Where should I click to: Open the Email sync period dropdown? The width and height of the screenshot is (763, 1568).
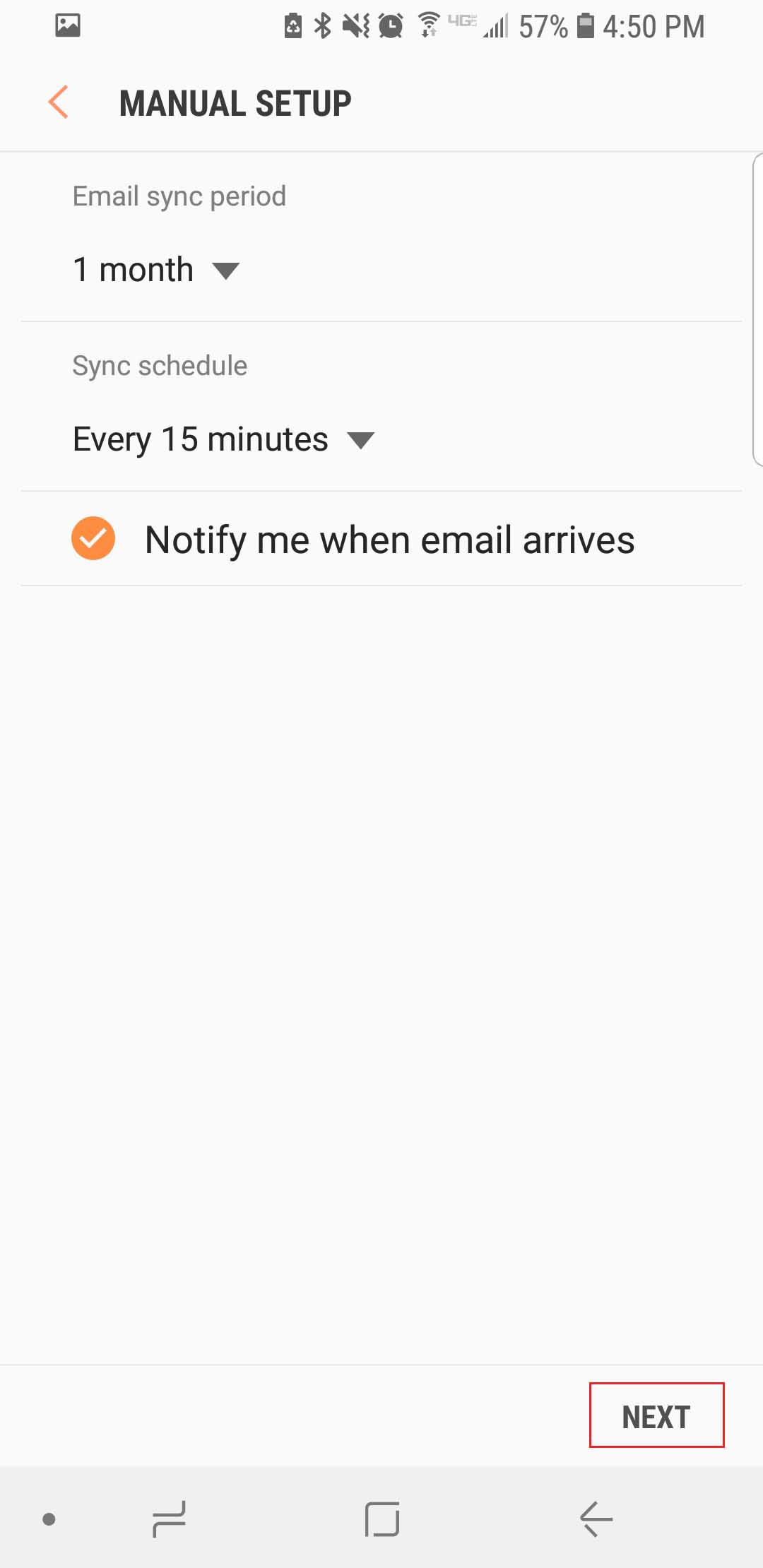[x=156, y=270]
